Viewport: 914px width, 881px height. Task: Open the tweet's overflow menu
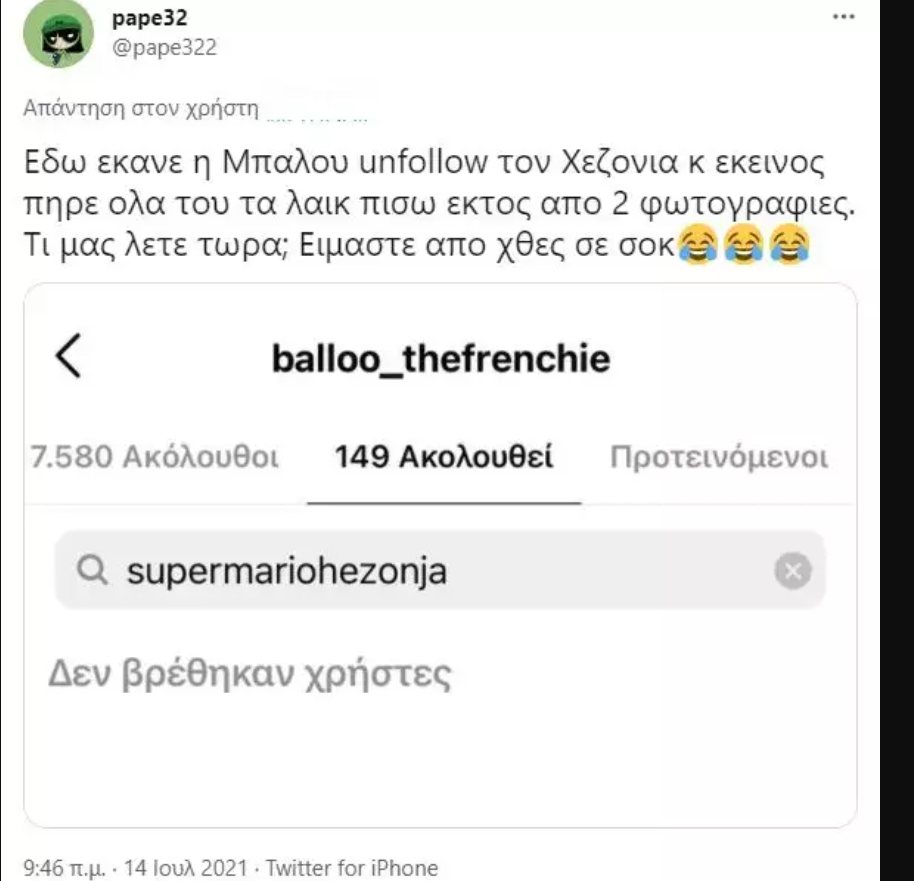pos(845,17)
